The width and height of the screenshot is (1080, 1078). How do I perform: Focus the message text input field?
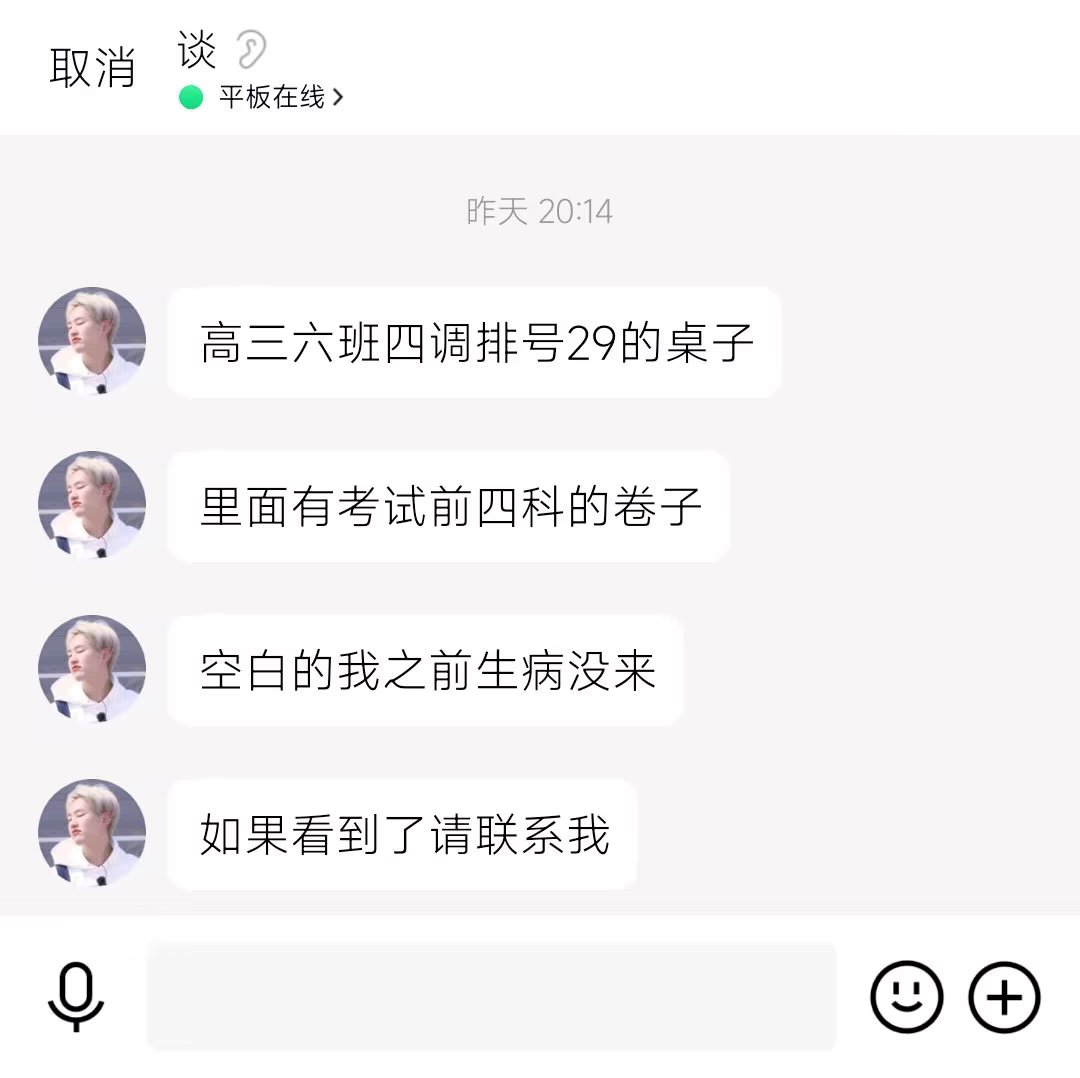tap(491, 997)
